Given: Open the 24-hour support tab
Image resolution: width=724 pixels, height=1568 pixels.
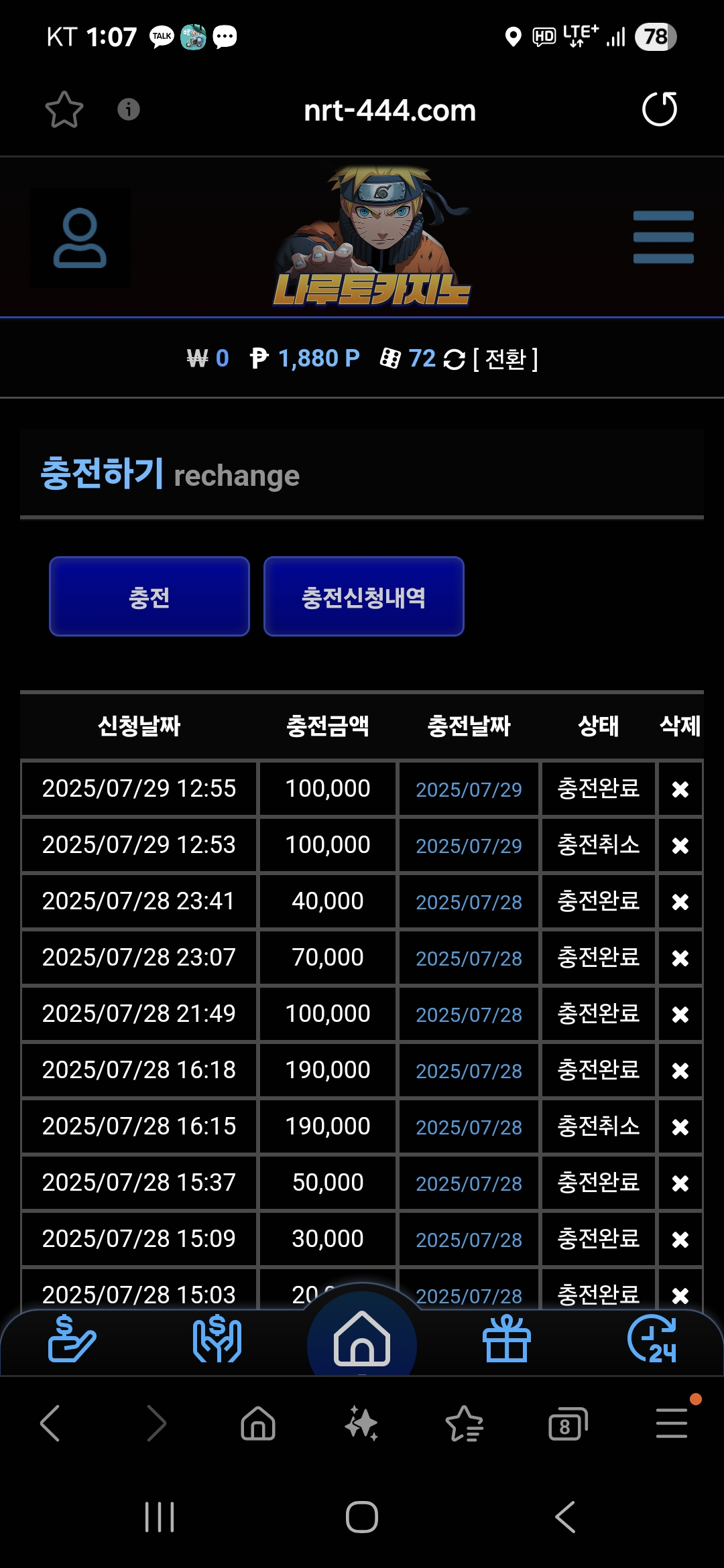Looking at the screenshot, I should pos(652,1339).
